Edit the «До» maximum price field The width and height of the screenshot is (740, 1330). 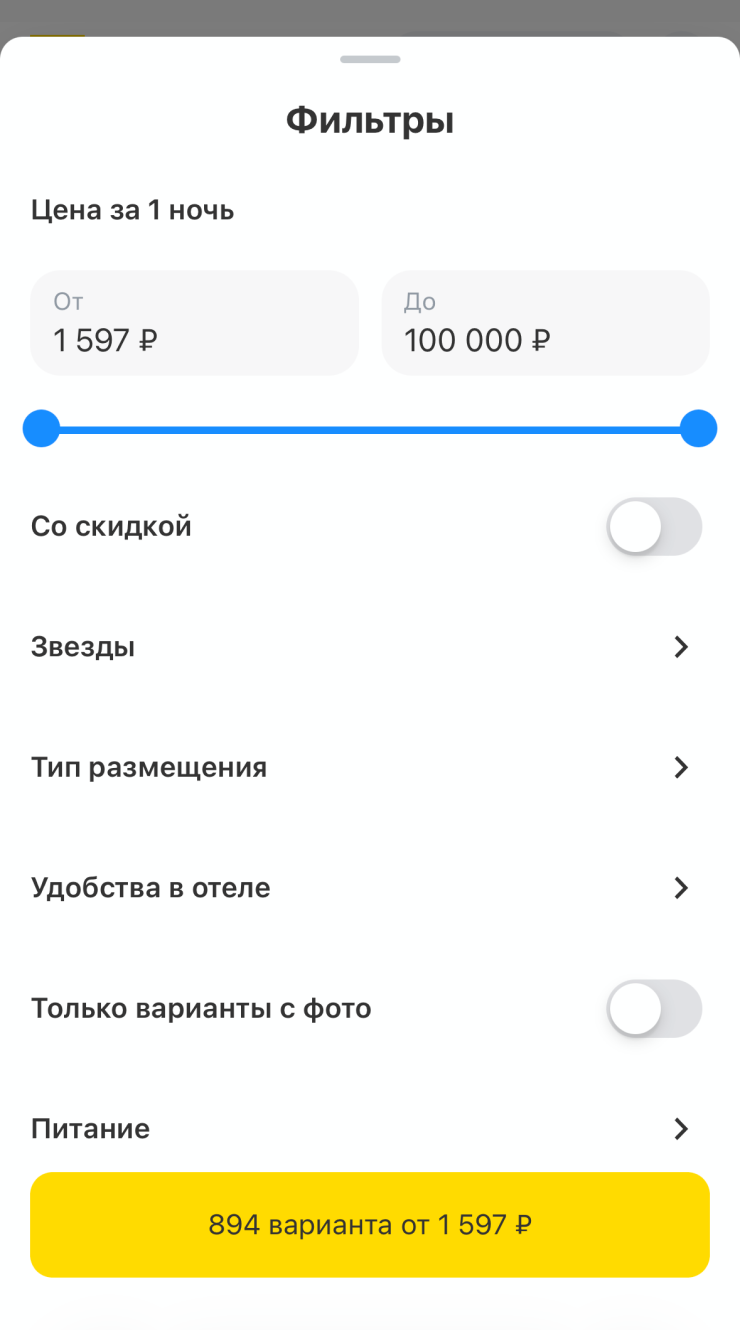545,323
